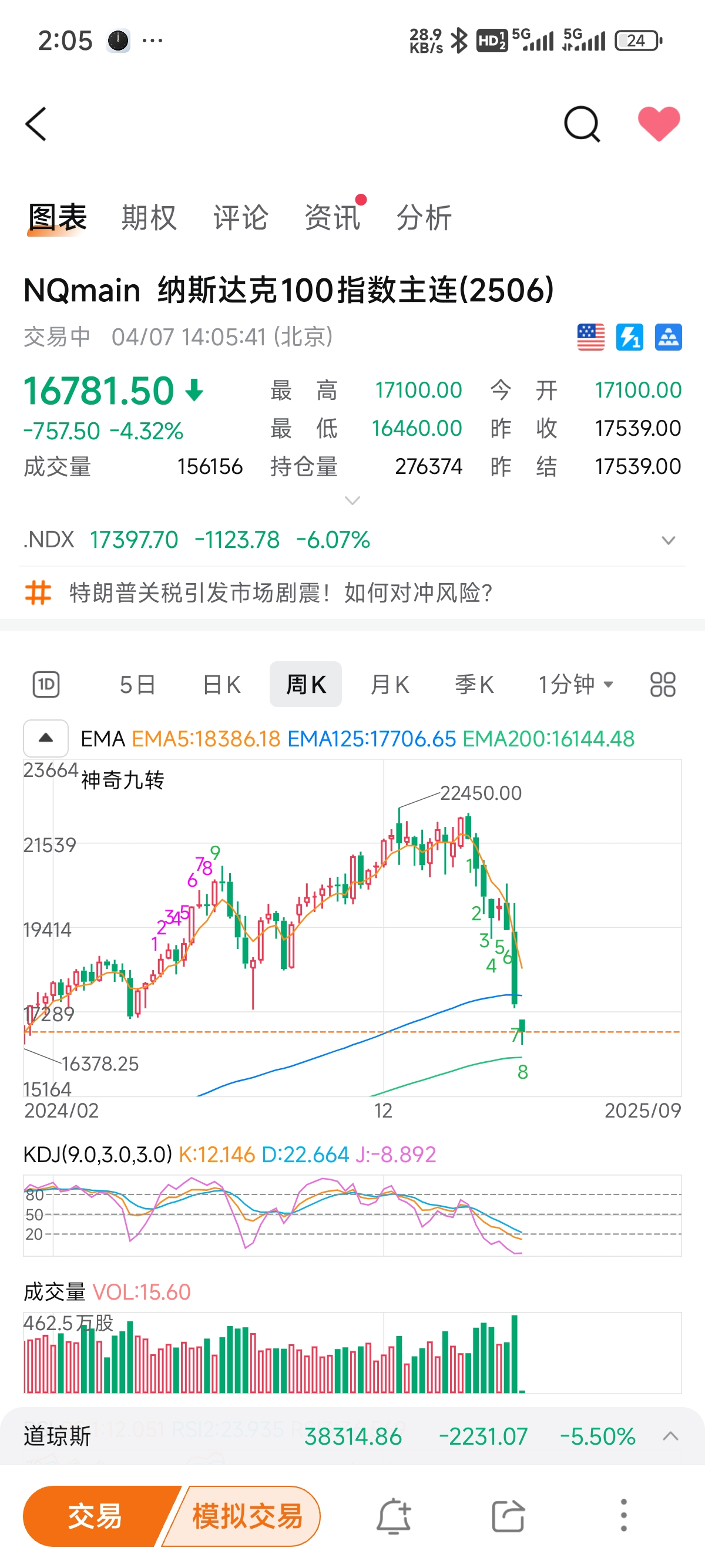Remove from favorites with the heart icon
Screen dimensions: 705x1568
(x=659, y=123)
